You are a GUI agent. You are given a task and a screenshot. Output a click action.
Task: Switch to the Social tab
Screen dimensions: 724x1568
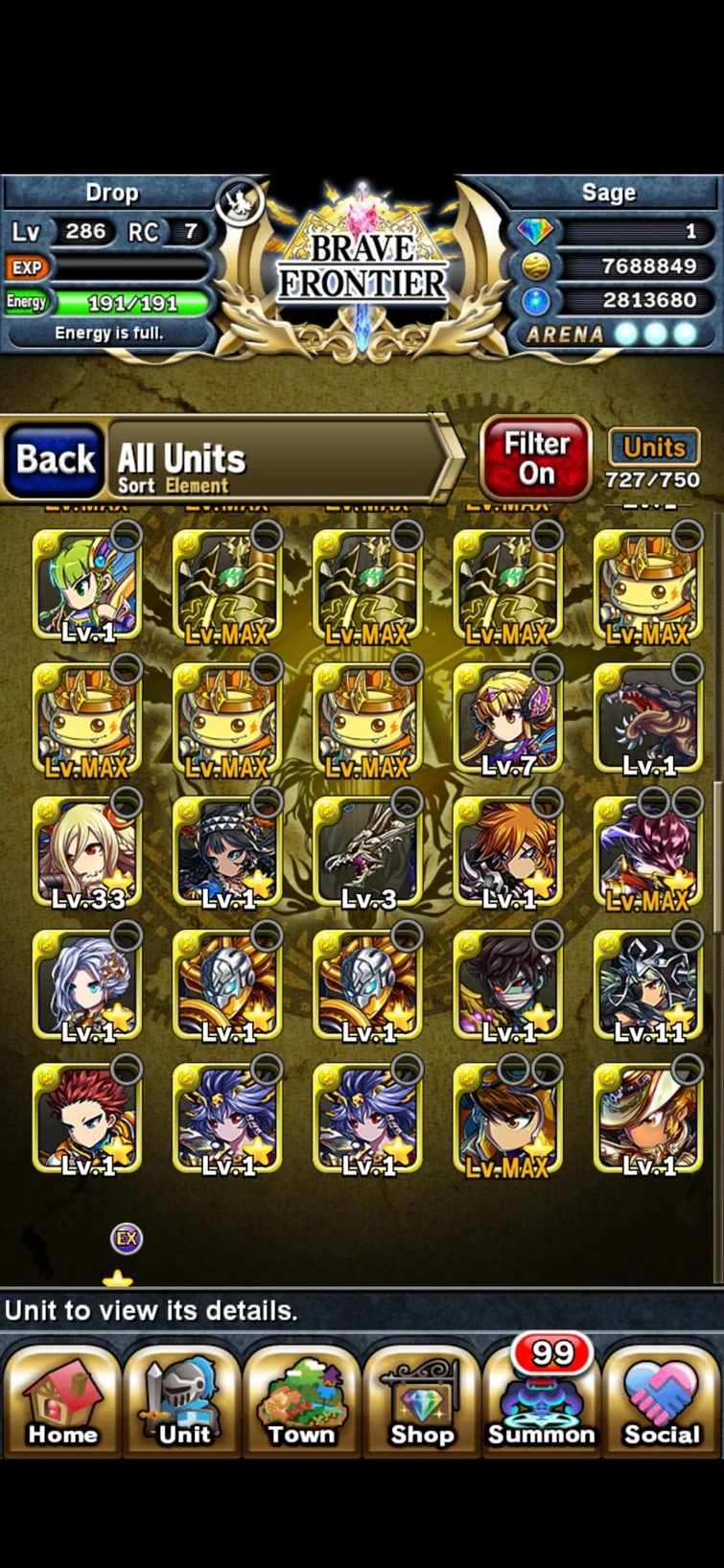coord(662,1400)
